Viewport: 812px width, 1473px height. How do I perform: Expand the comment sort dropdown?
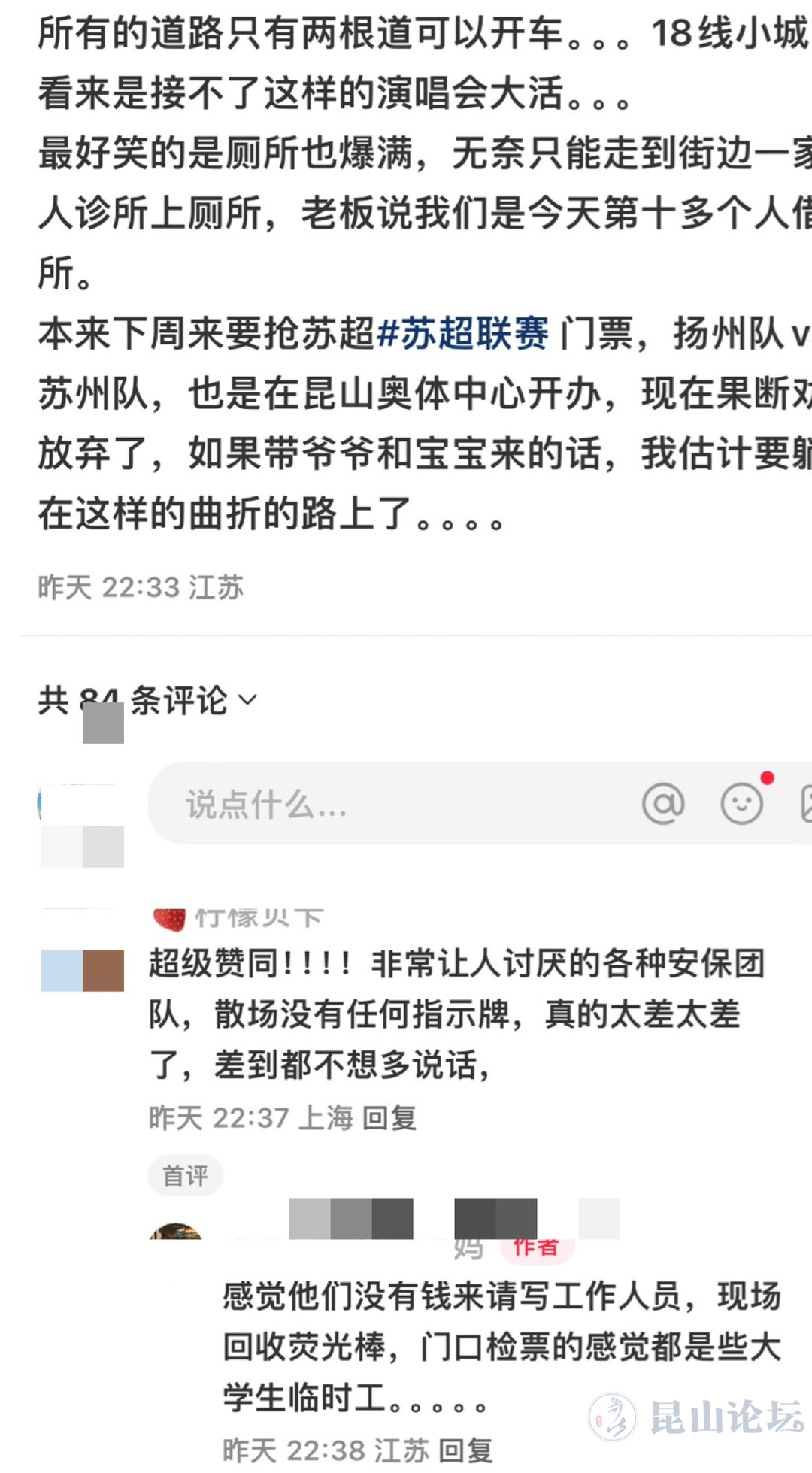tap(247, 700)
